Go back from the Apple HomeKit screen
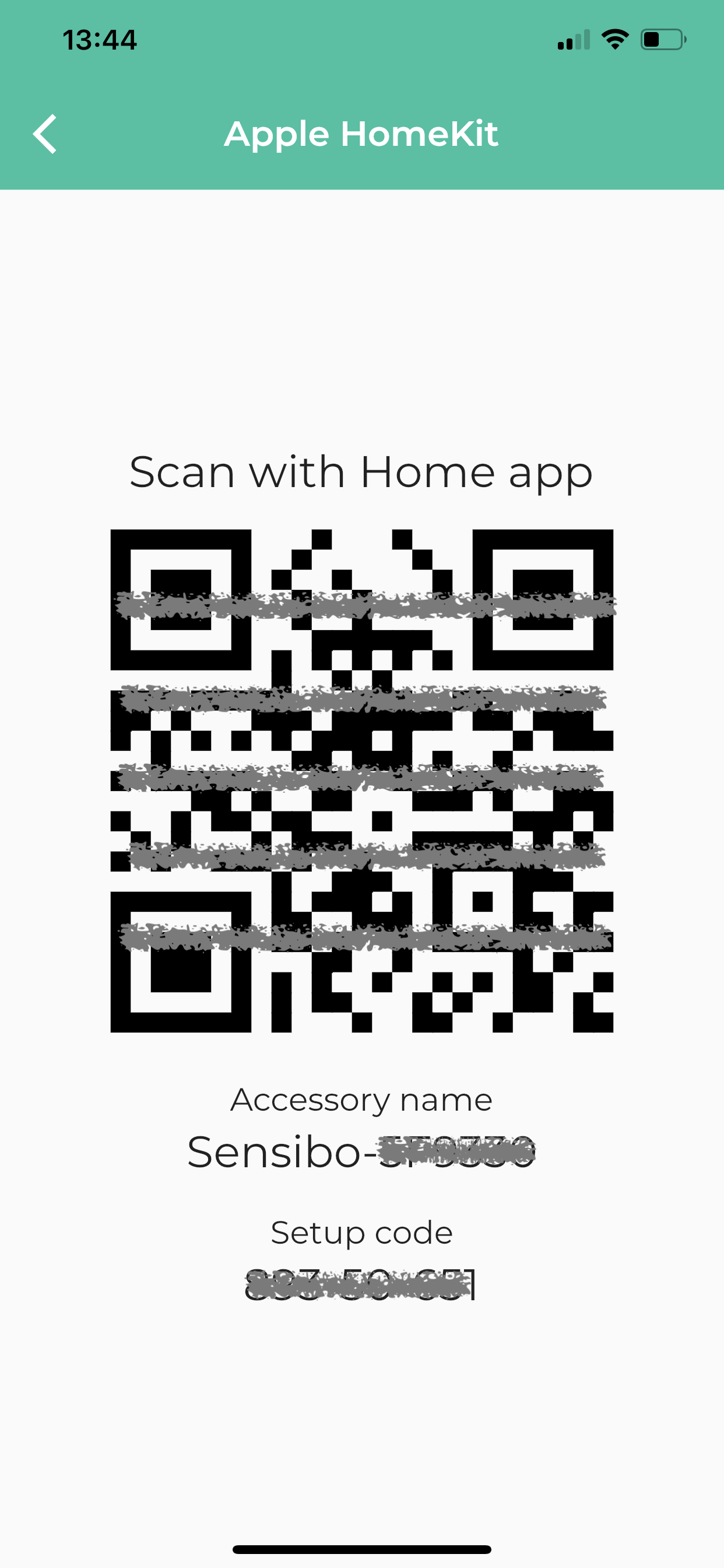 click(45, 134)
